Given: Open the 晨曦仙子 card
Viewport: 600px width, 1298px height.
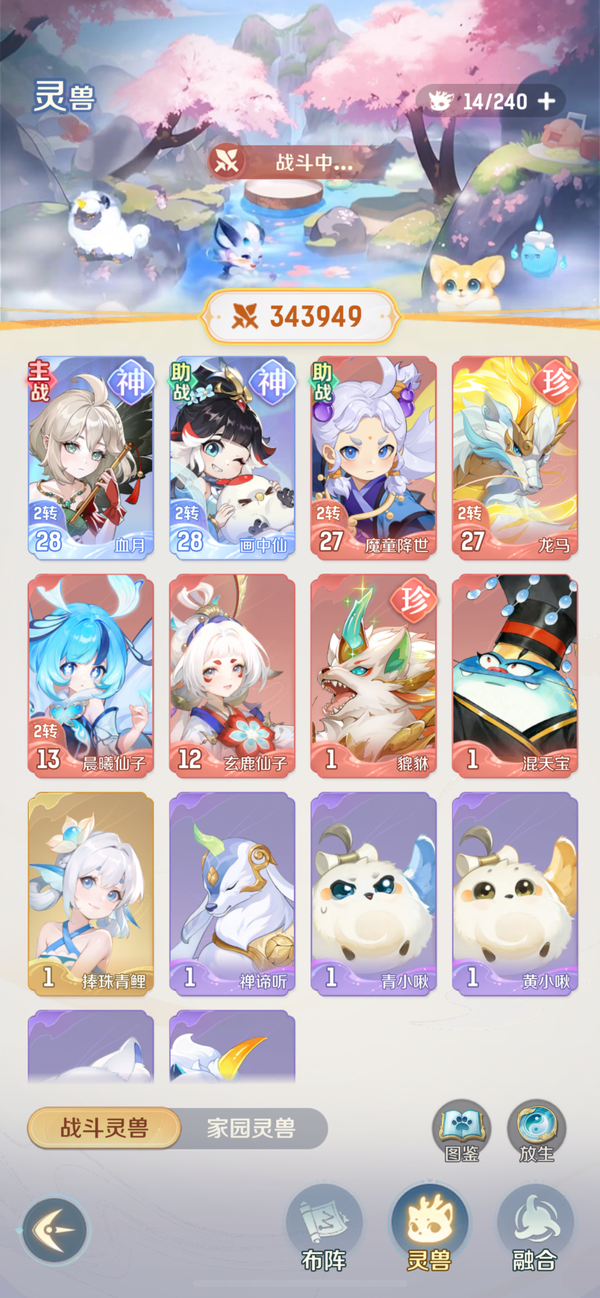Looking at the screenshot, I should [91, 675].
